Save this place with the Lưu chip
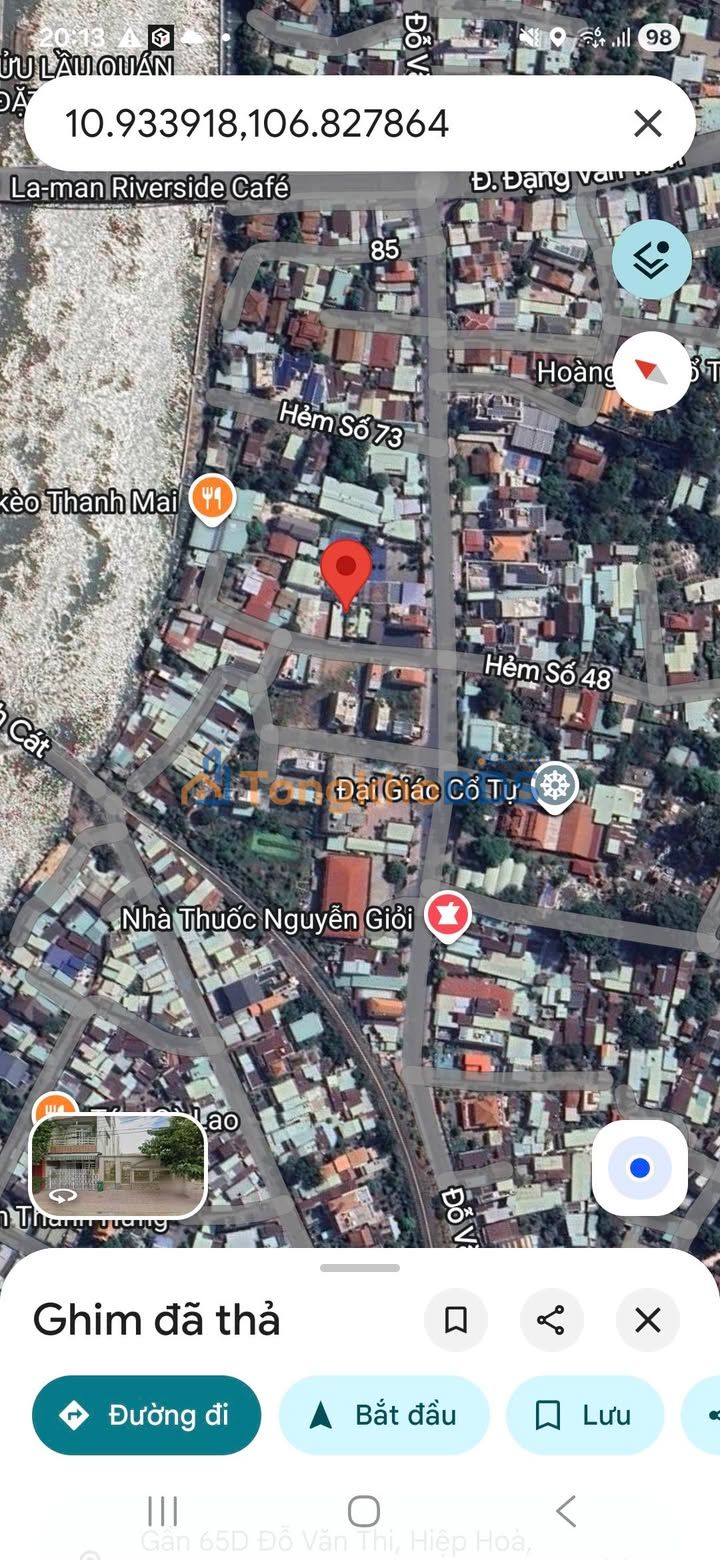This screenshot has width=720, height=1560. pos(585,1415)
